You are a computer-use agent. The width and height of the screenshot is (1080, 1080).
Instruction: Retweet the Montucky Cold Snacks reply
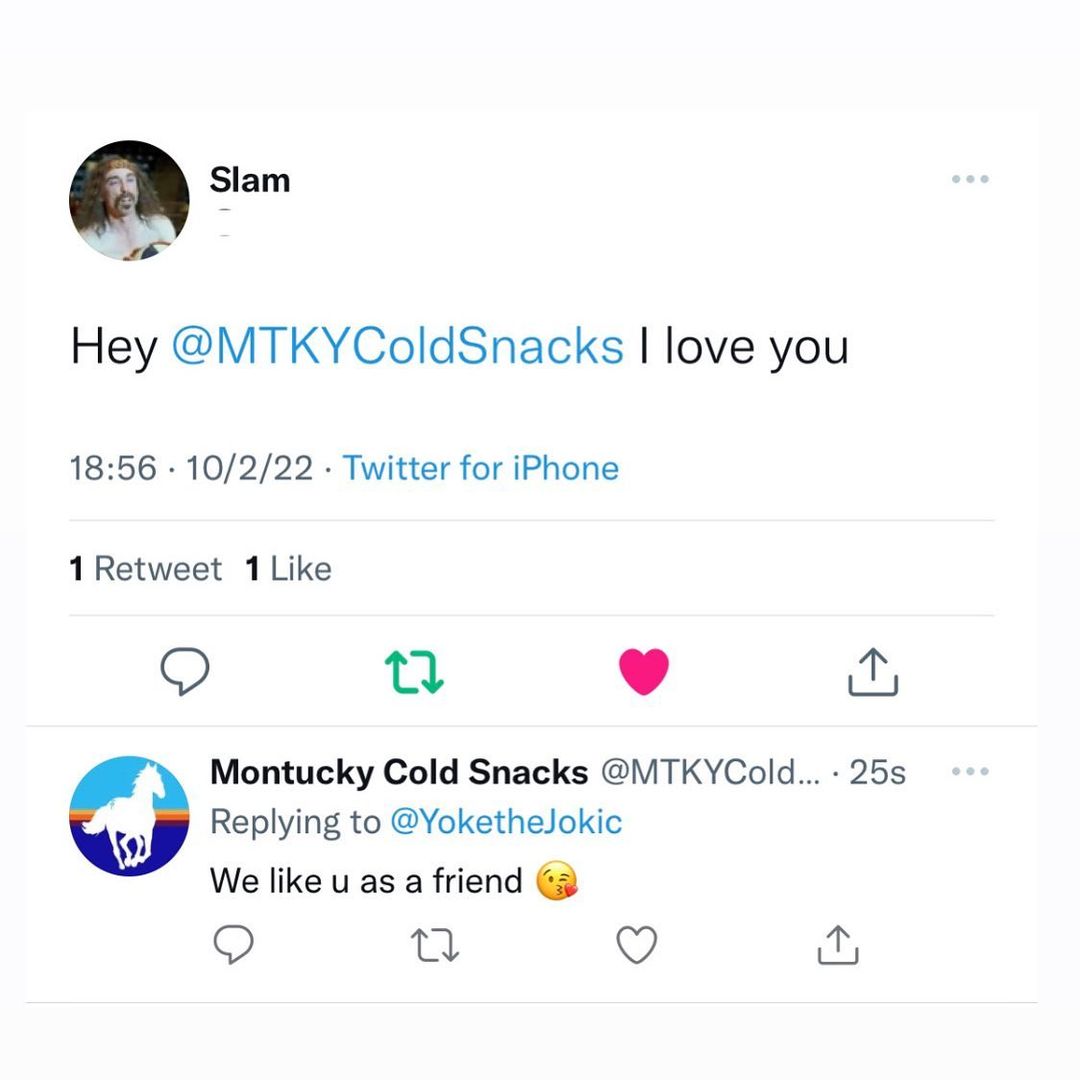tap(435, 945)
